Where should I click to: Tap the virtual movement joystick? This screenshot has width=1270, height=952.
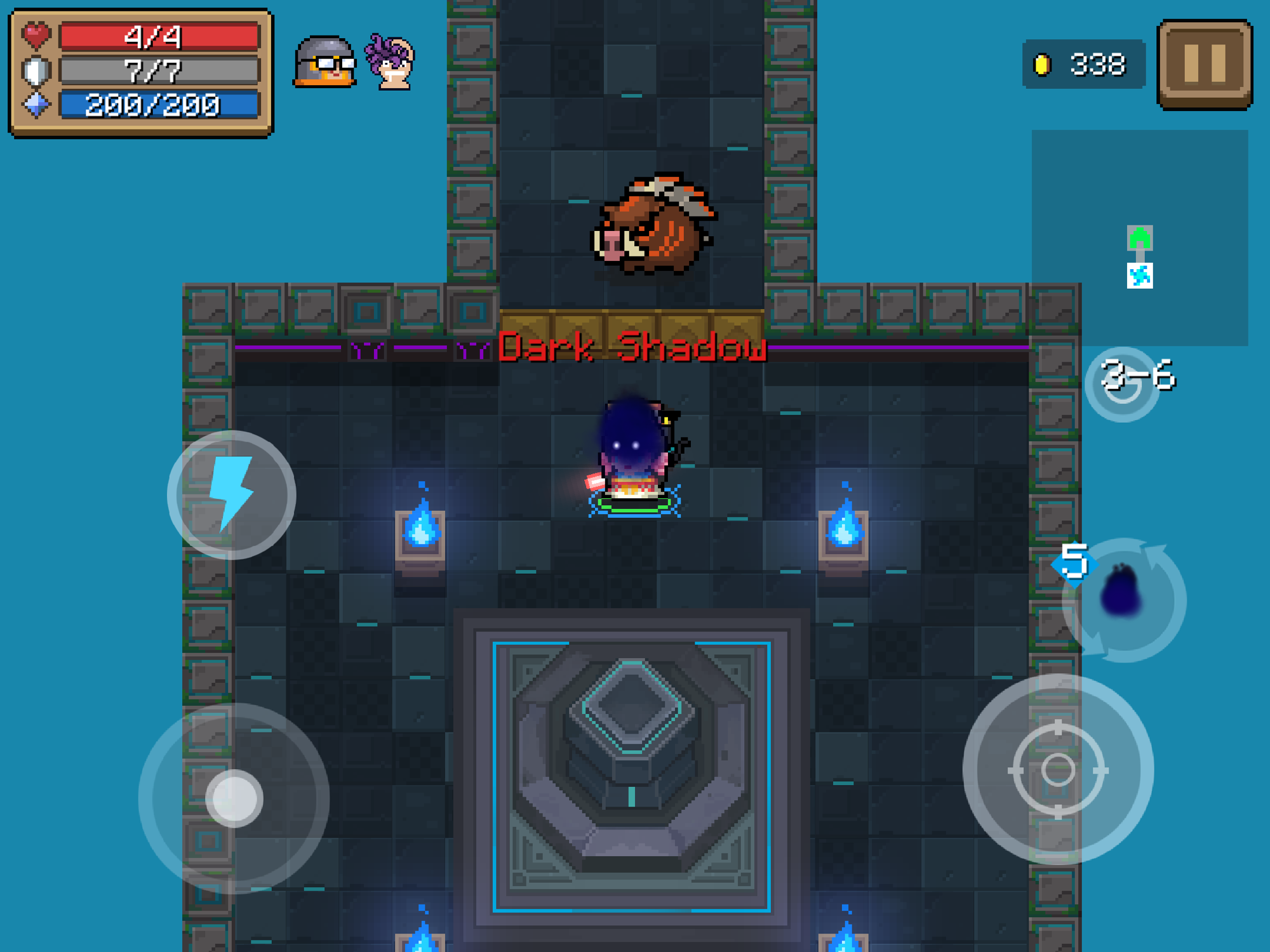click(234, 798)
